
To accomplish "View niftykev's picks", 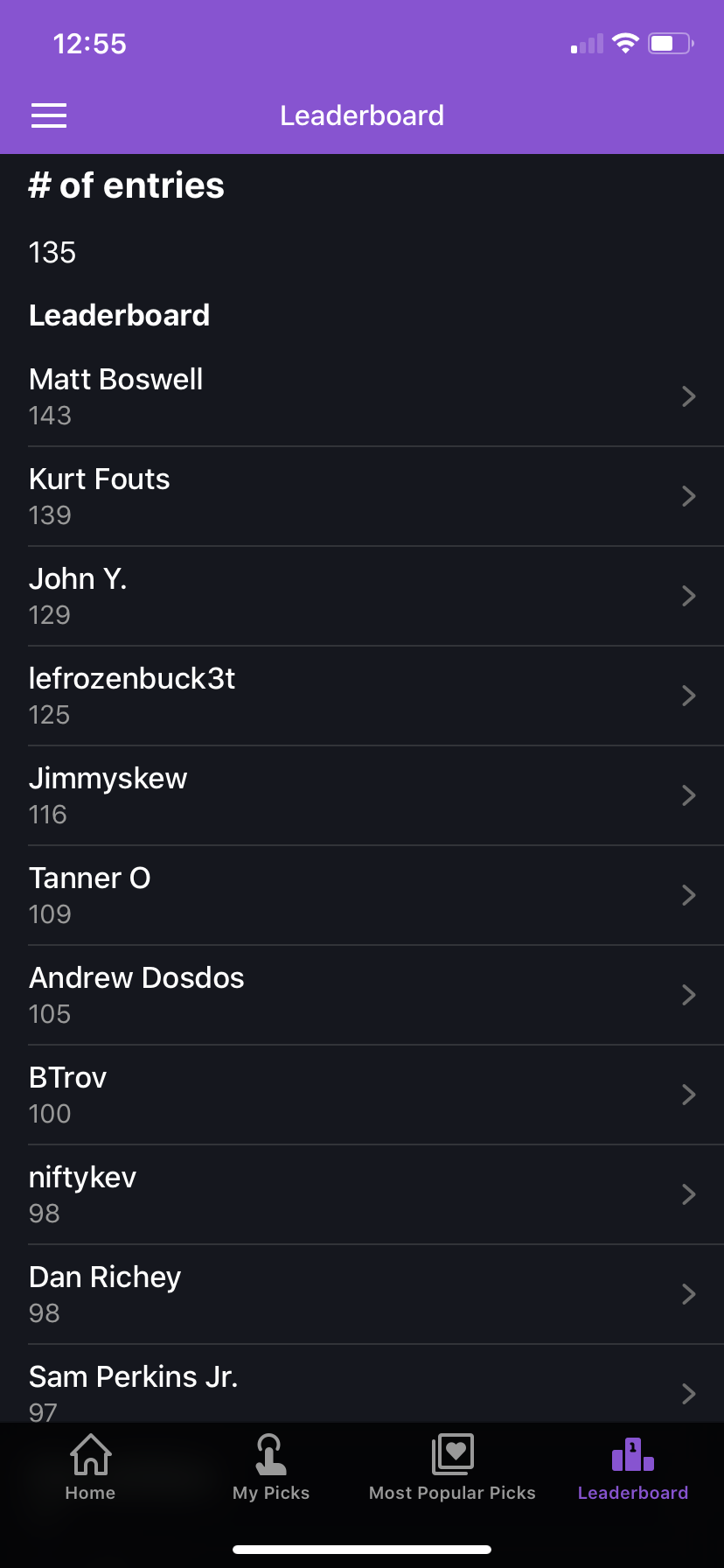I will tap(362, 1194).
